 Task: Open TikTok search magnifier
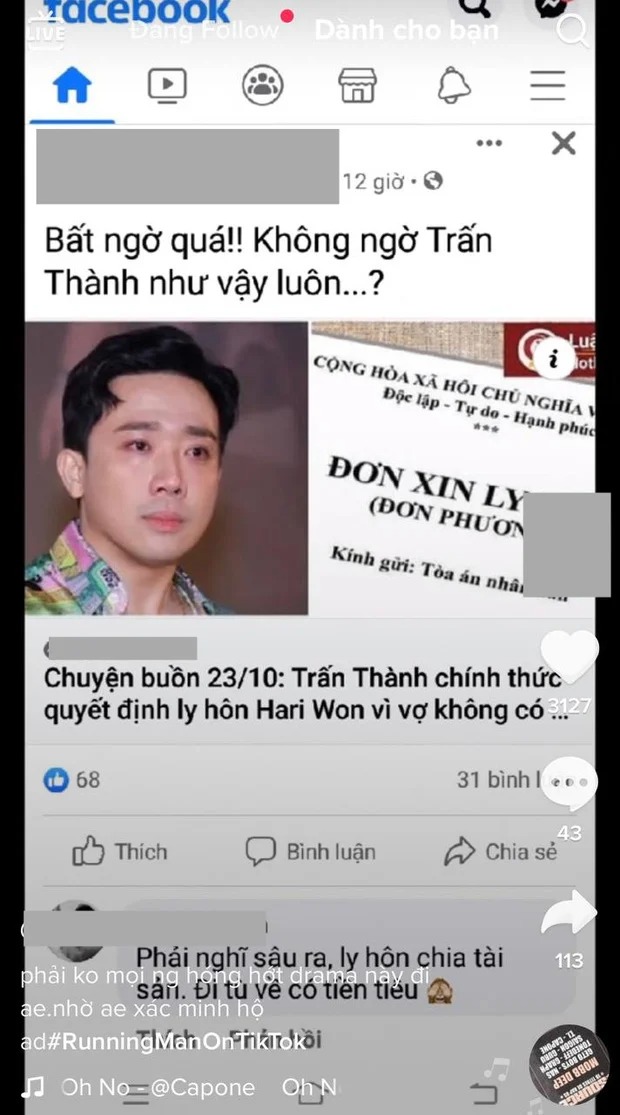[x=572, y=30]
